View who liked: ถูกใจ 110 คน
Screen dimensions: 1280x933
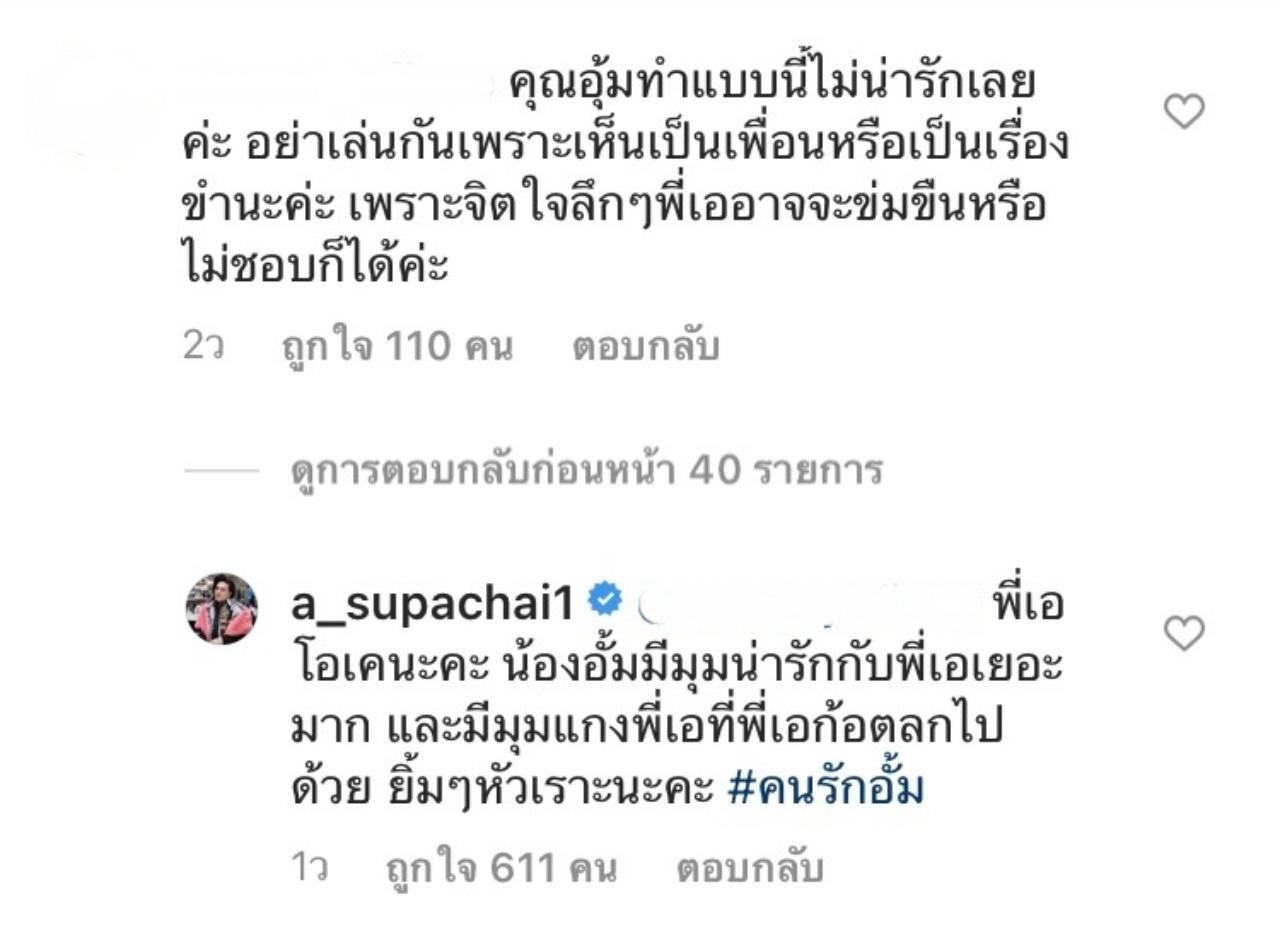coord(397,347)
